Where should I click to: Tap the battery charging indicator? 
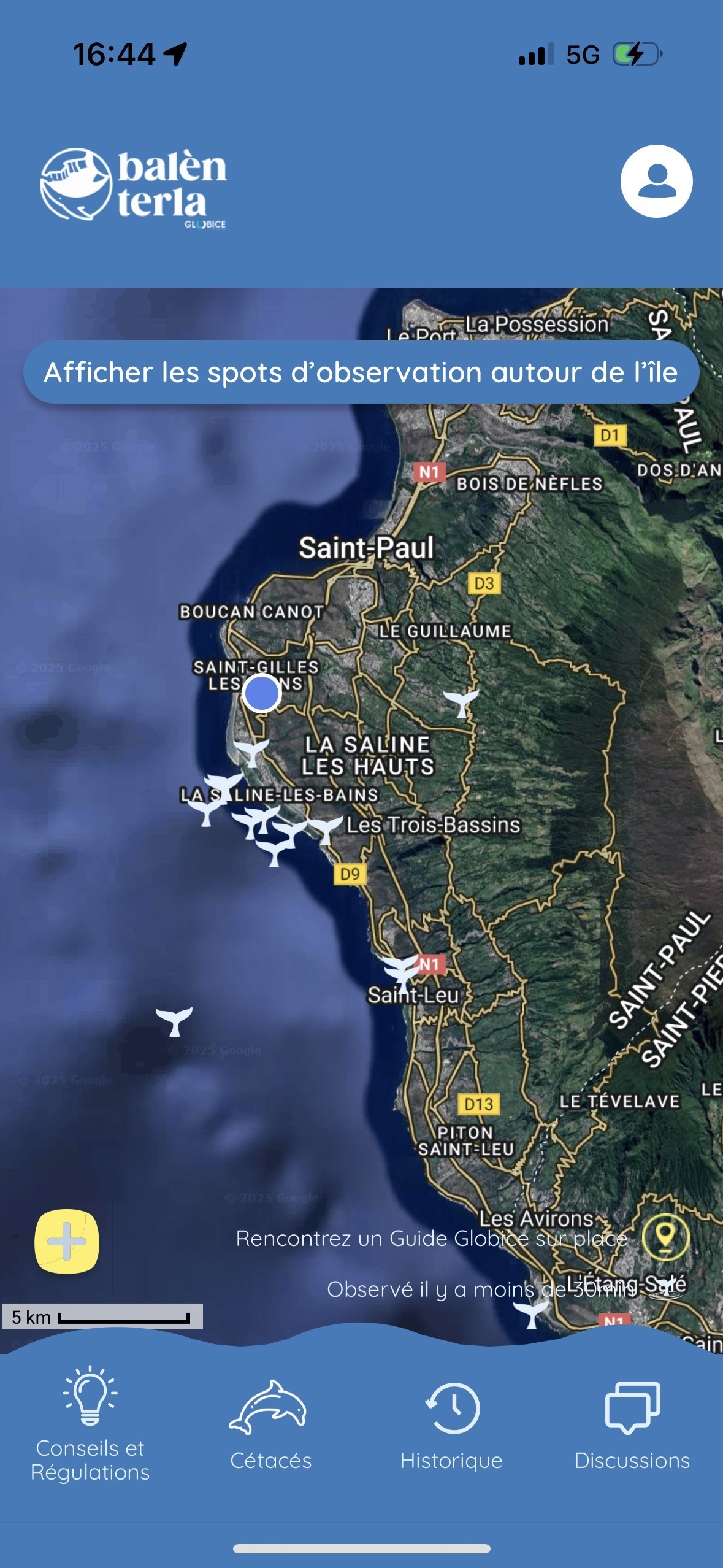pyautogui.click(x=637, y=55)
